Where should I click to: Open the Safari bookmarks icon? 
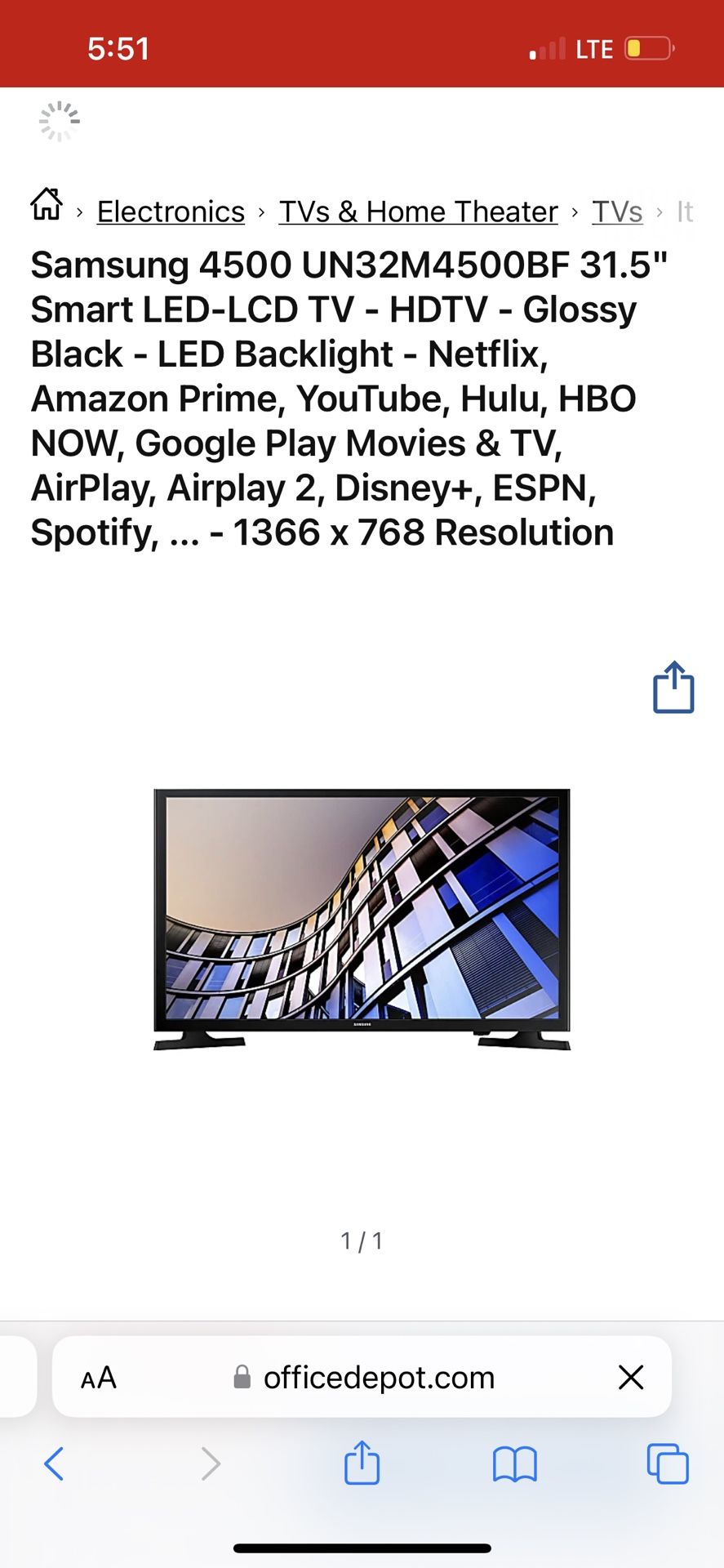click(514, 1464)
